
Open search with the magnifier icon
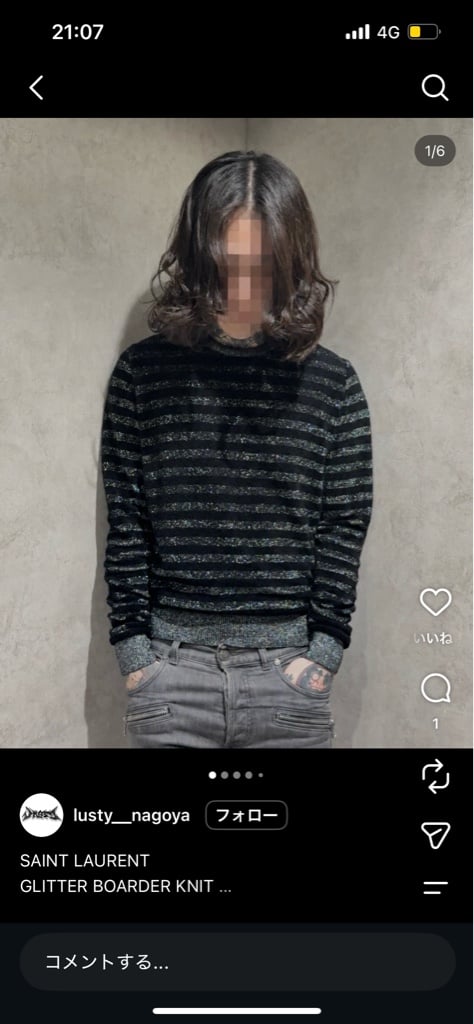click(x=435, y=88)
